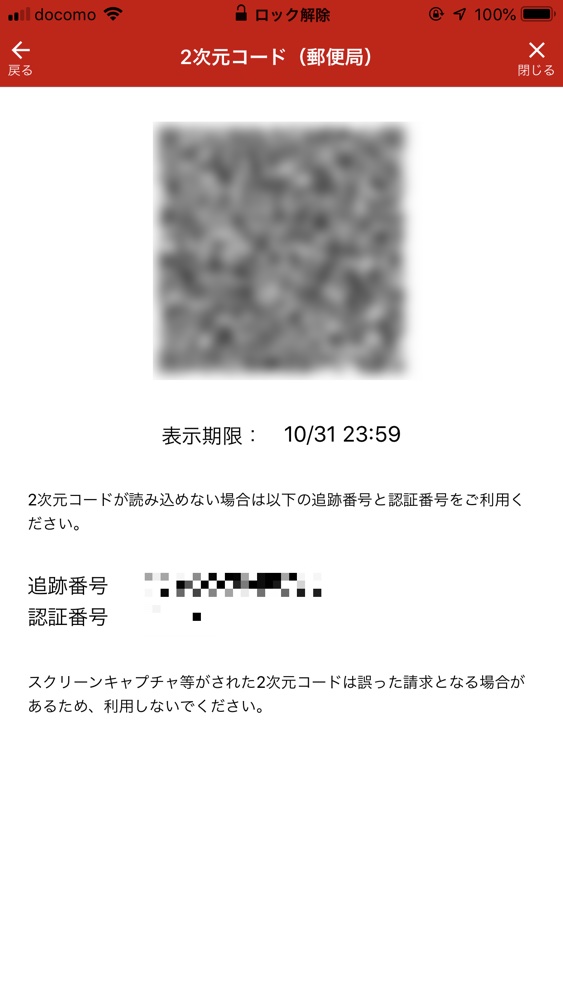Close the screen with 閉じる

536,58
